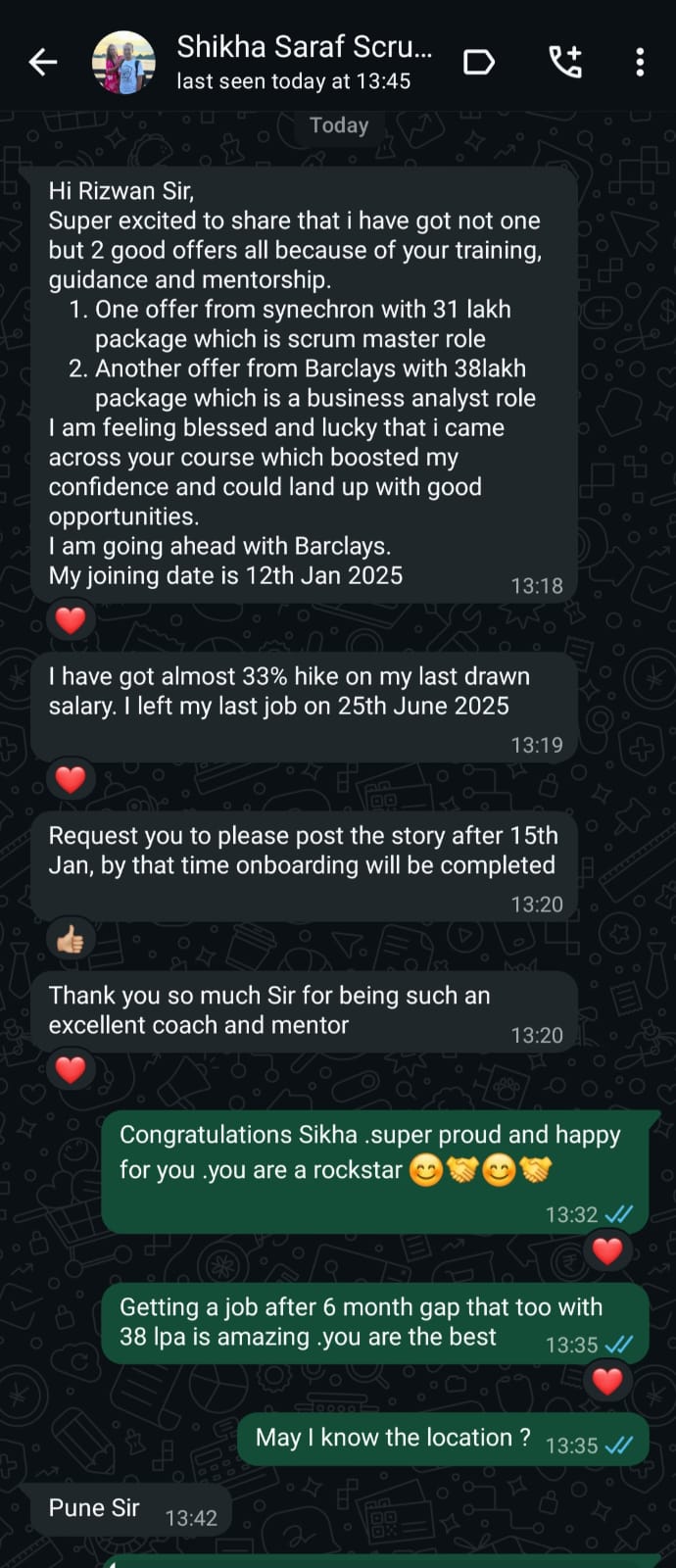The width and height of the screenshot is (676, 1568).
Task: View the heart reaction on the 33% hike message
Action: coord(71,780)
